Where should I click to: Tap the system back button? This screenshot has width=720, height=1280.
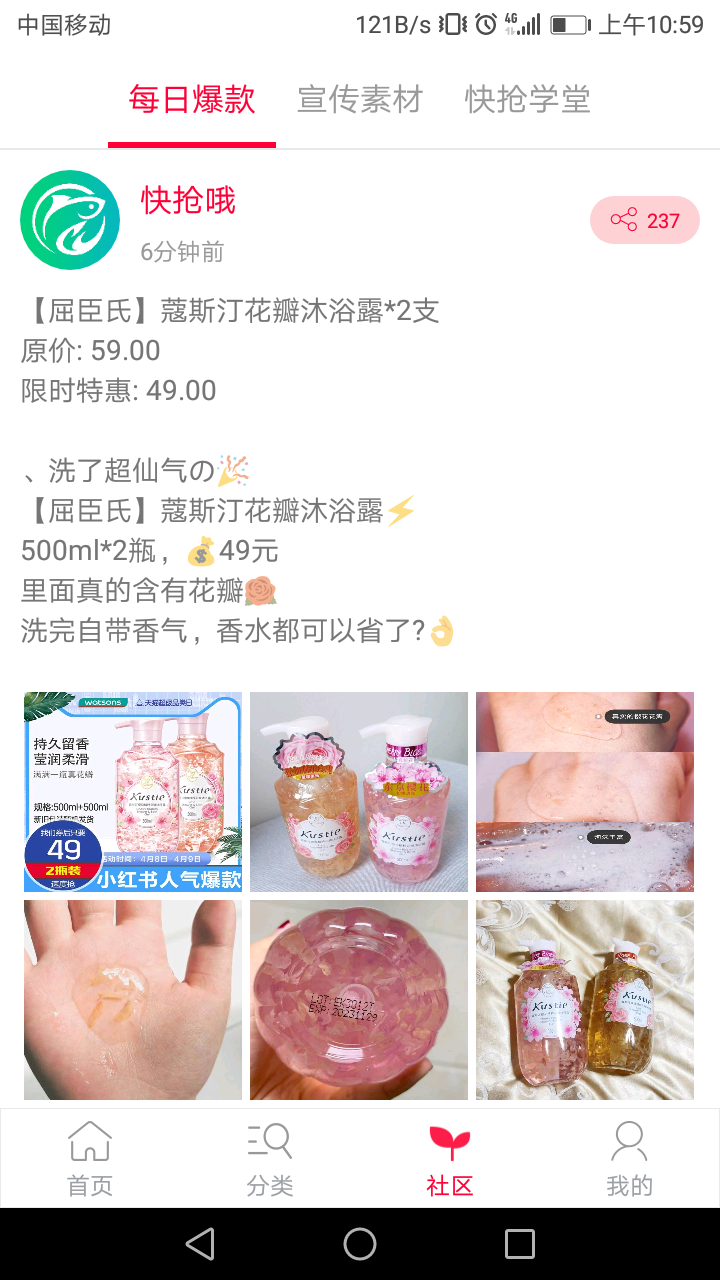click(200, 1244)
